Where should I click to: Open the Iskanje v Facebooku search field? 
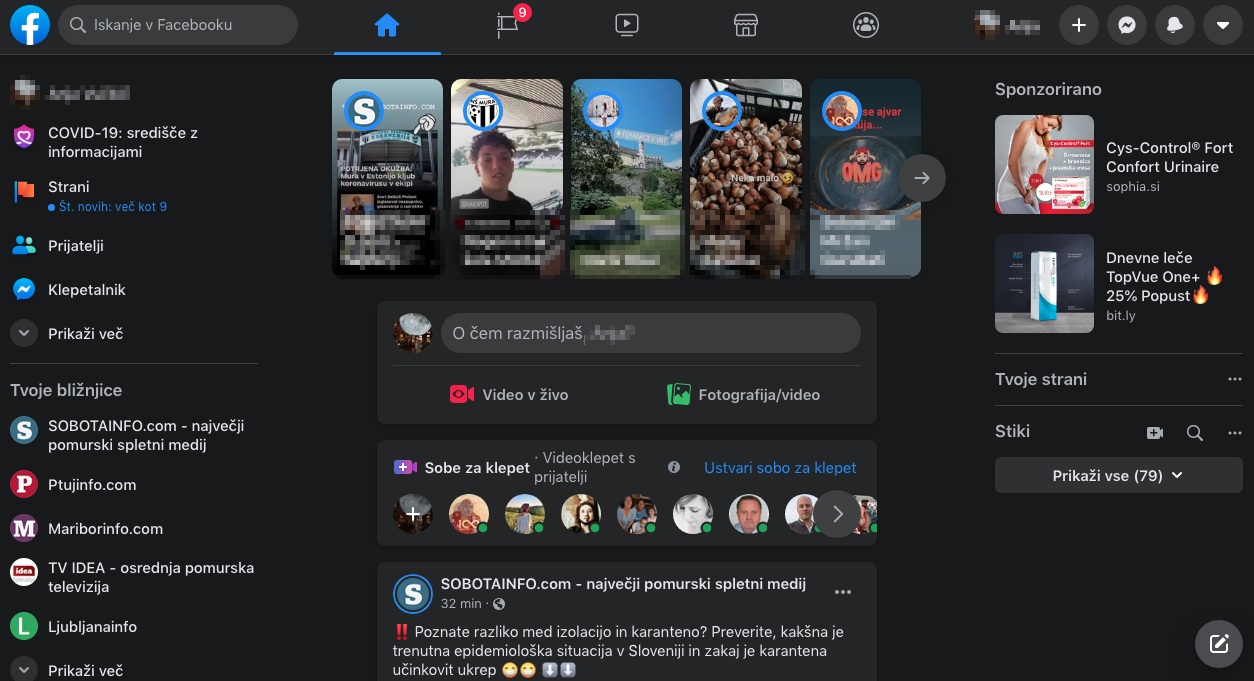click(x=180, y=25)
